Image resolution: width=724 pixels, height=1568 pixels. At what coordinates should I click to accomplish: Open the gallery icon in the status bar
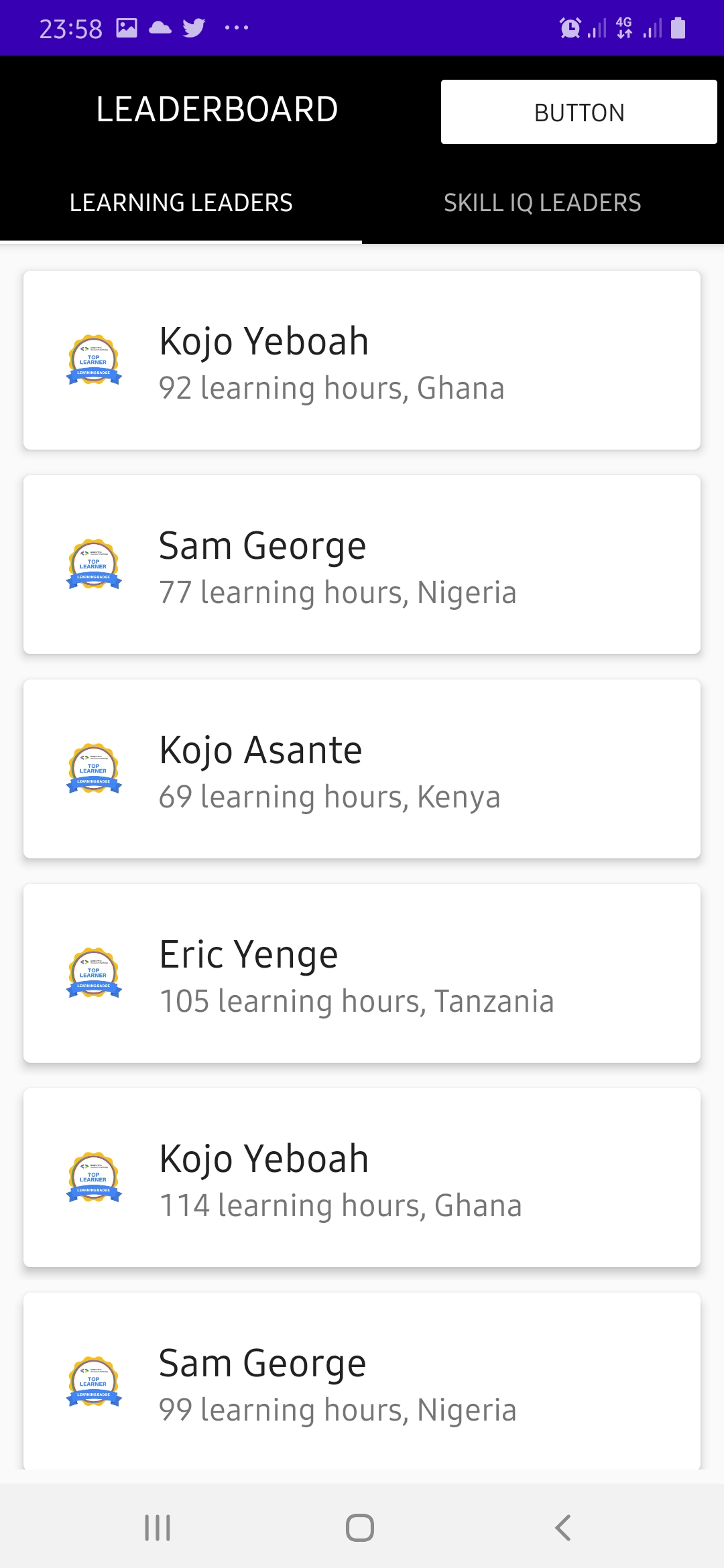[127, 27]
